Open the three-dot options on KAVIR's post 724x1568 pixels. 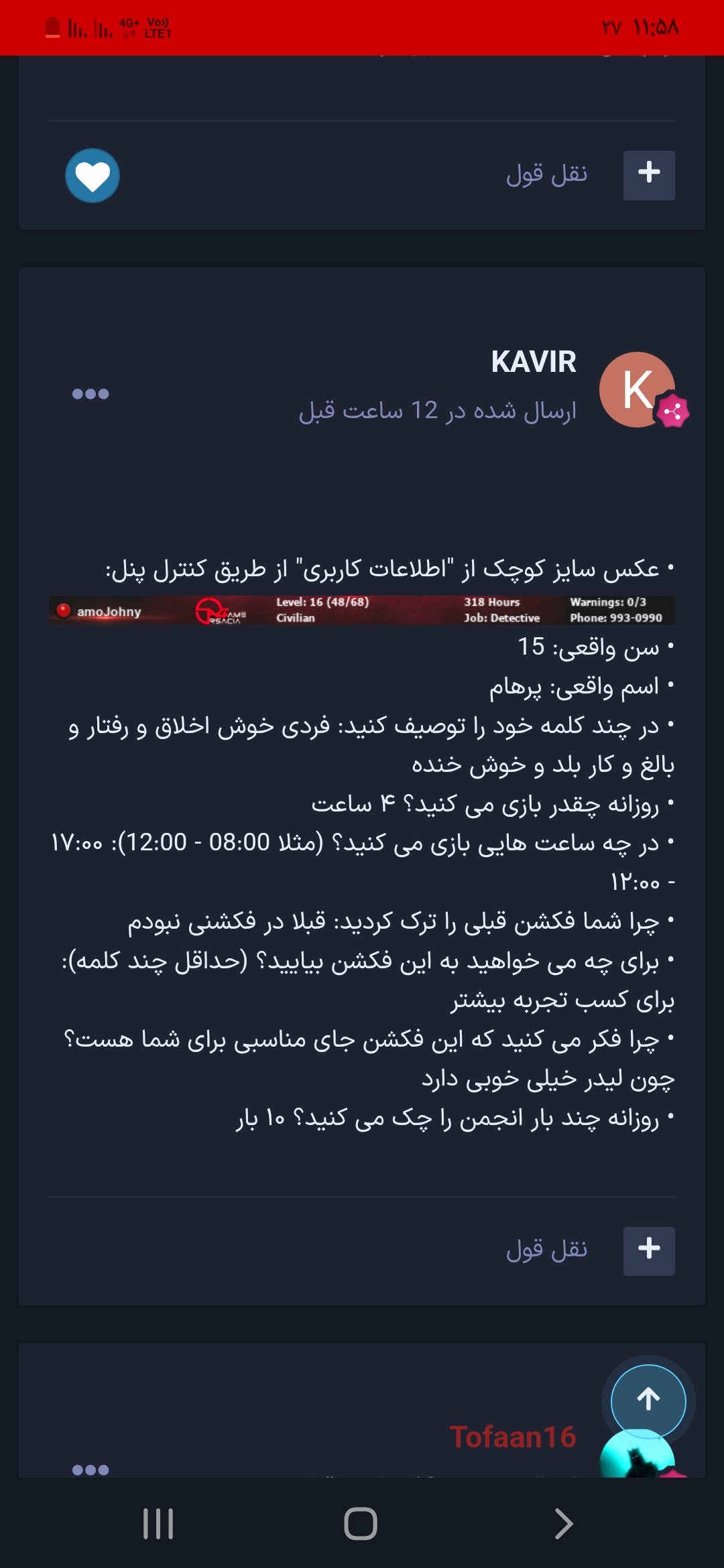(x=90, y=394)
